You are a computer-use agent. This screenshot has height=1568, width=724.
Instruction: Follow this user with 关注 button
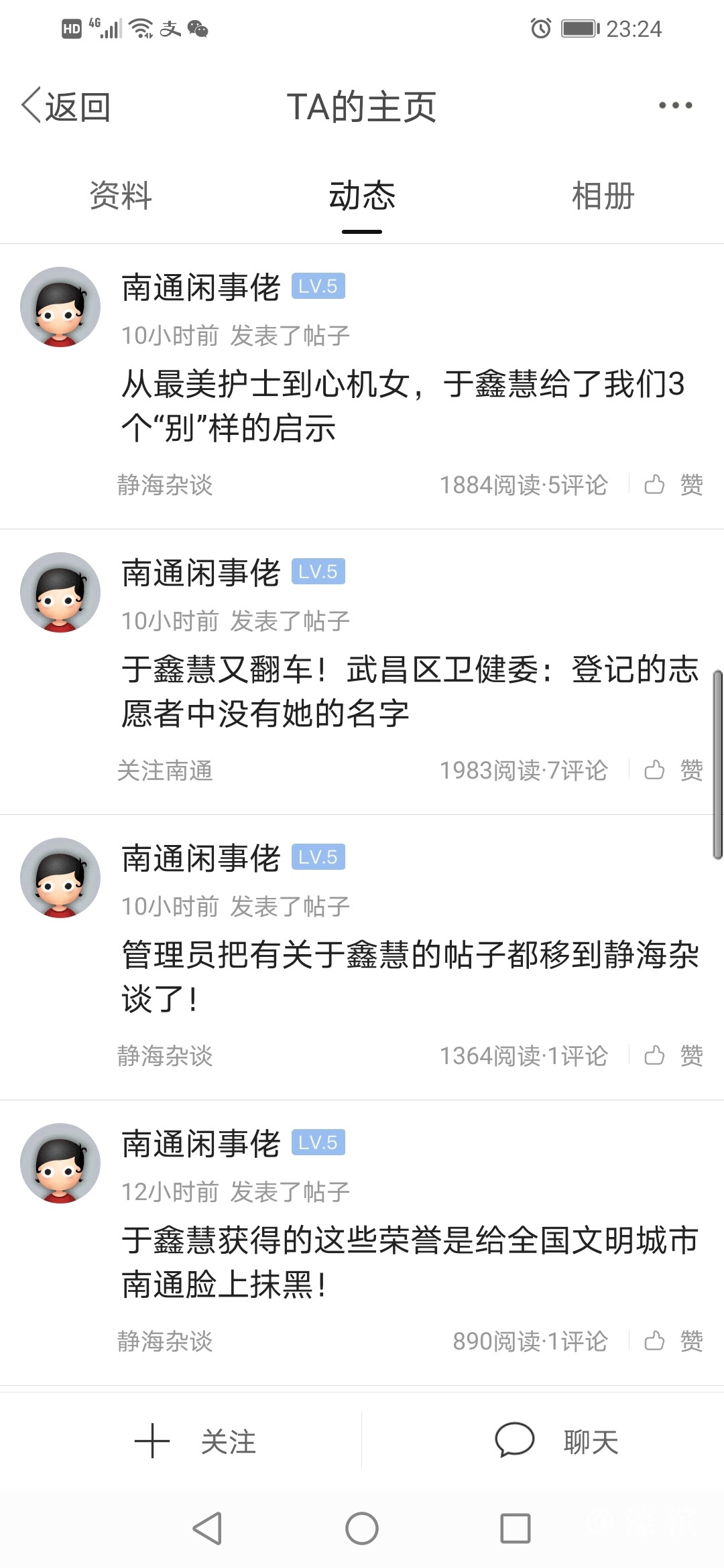(196, 1441)
